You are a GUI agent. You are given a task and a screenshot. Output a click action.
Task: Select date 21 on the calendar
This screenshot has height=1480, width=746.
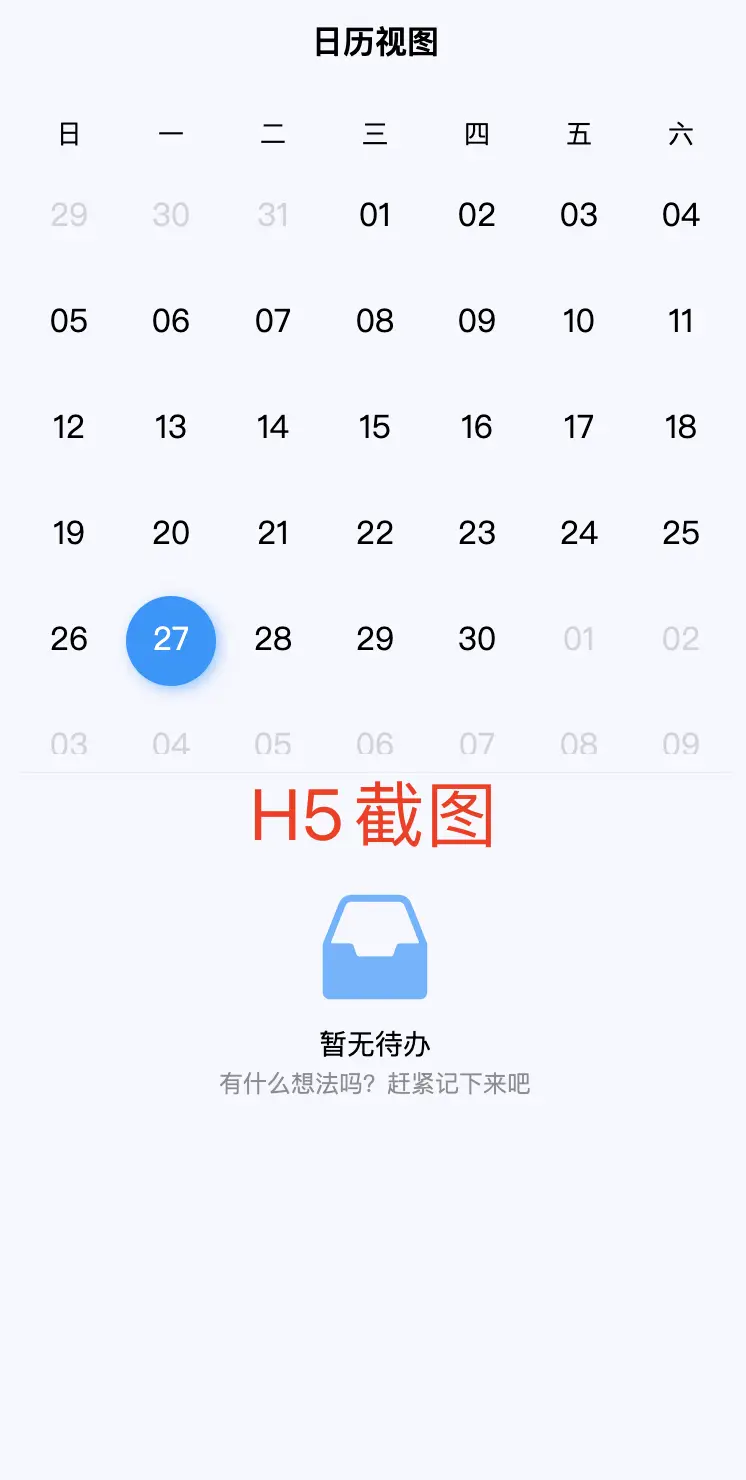[272, 533]
